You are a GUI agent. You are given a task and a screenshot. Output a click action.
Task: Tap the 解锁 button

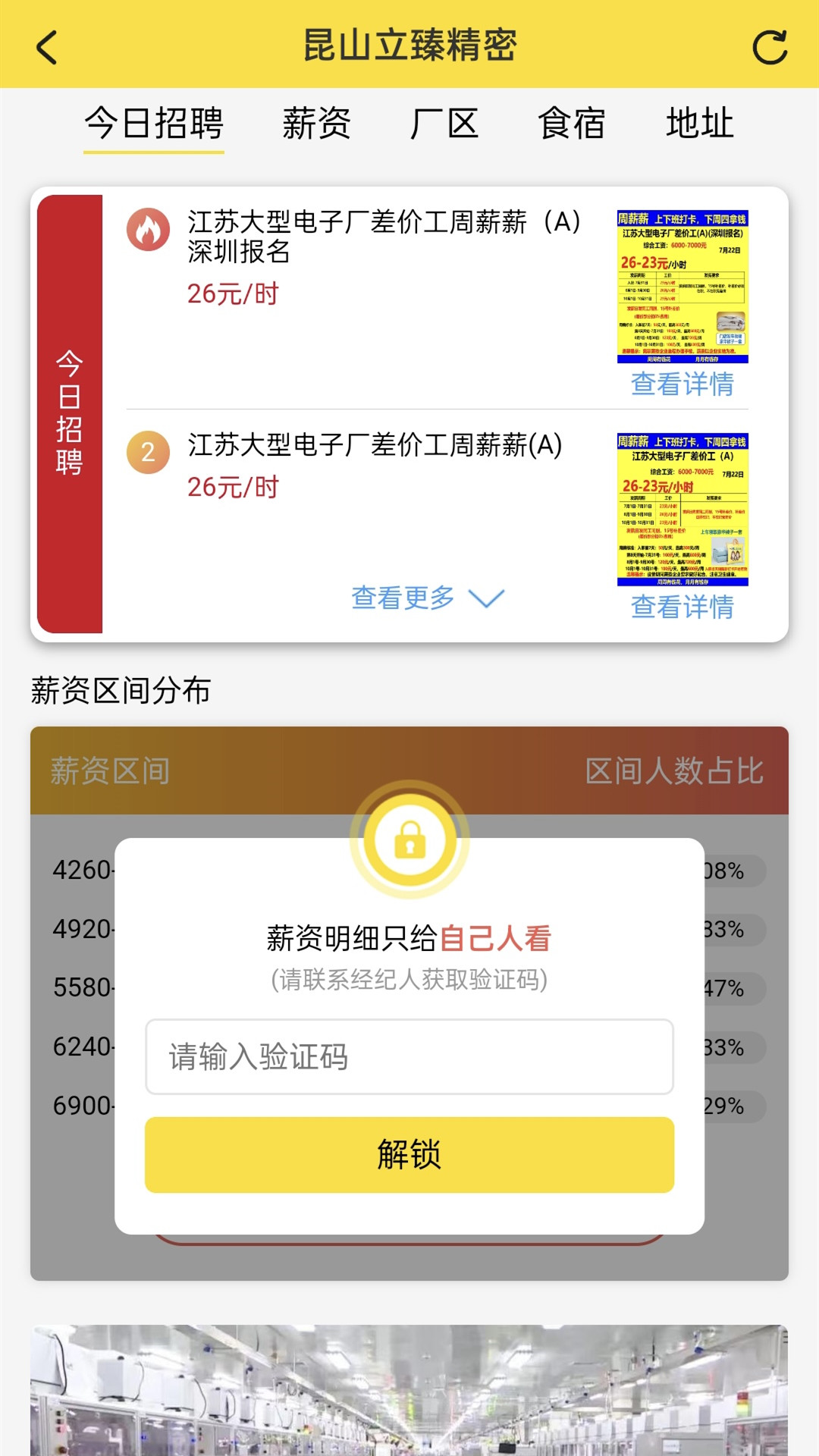[409, 1154]
